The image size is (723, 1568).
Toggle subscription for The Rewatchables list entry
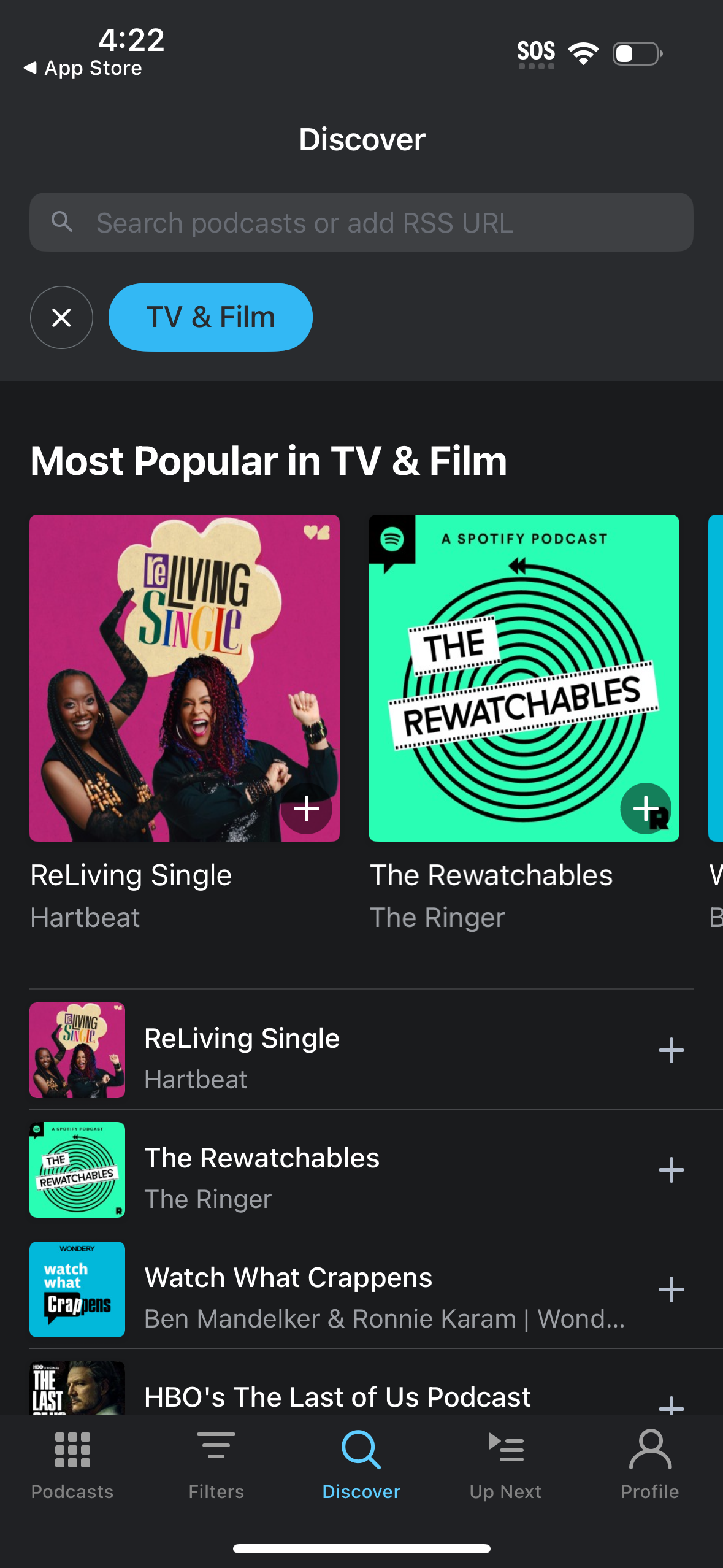click(672, 1169)
